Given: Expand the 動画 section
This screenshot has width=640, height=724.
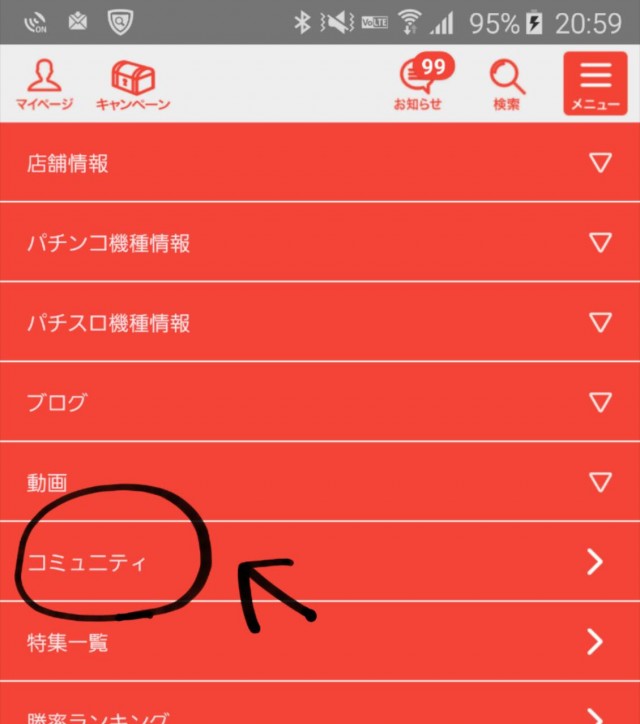Looking at the screenshot, I should pos(320,482).
